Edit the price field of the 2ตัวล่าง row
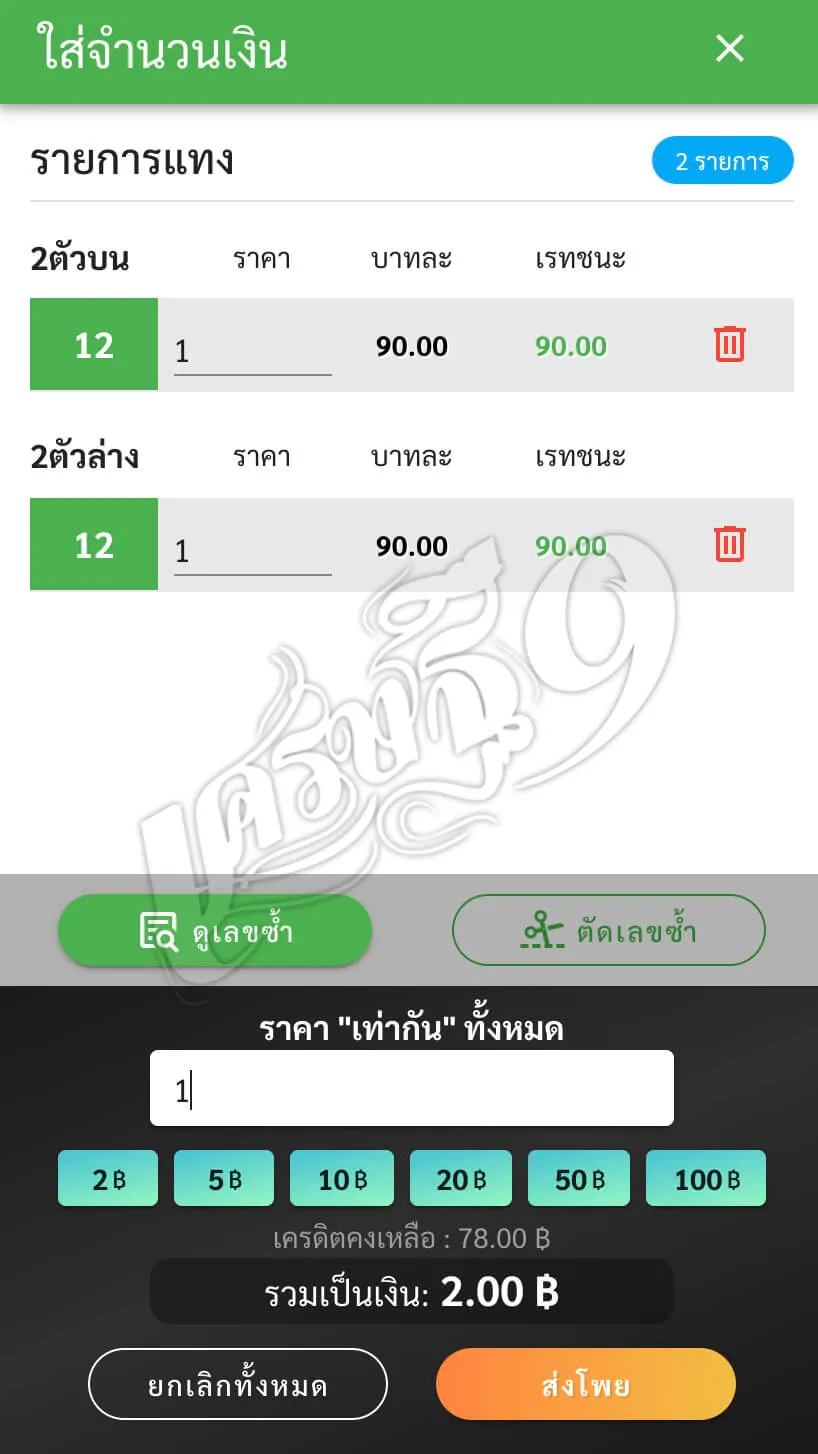The height and width of the screenshot is (1454, 818). [250, 550]
